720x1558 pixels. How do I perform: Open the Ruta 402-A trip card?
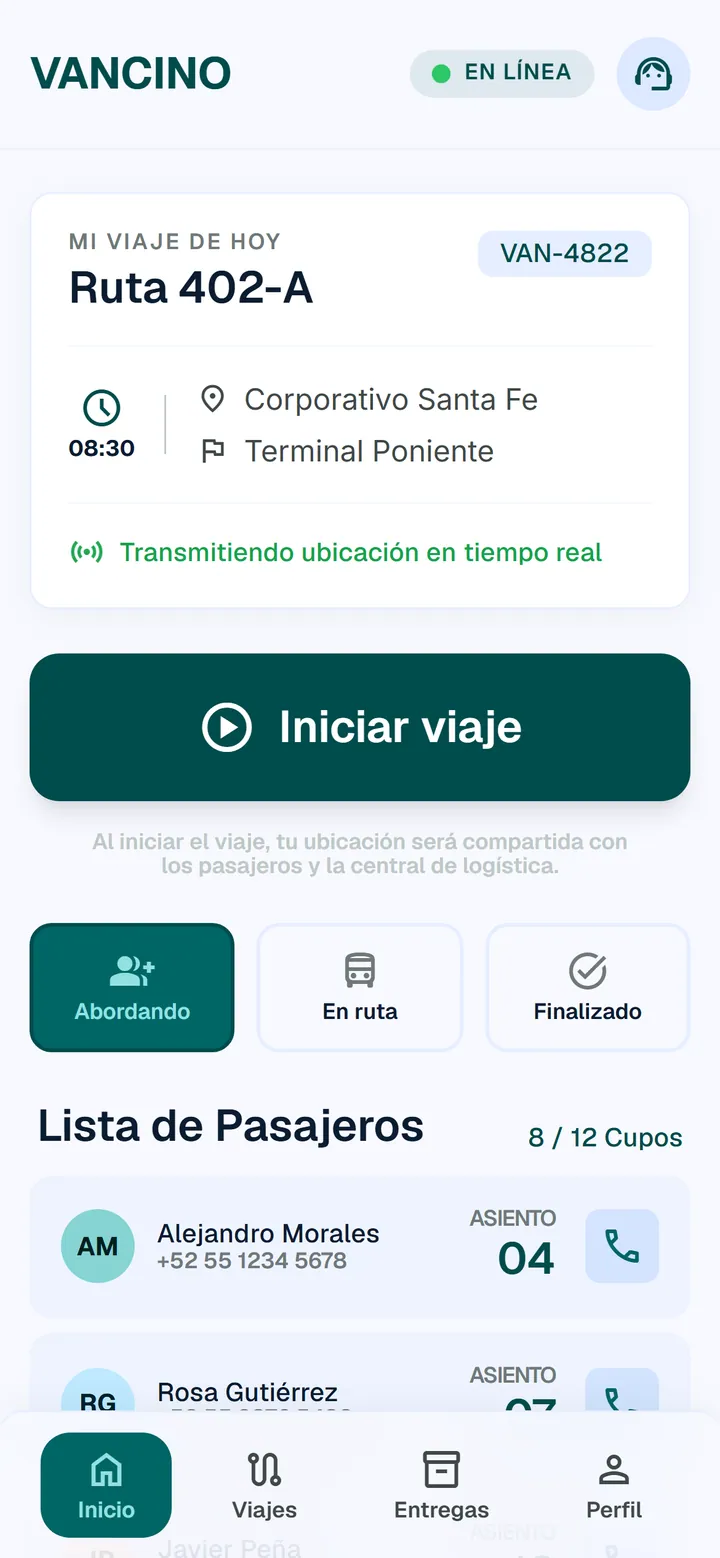360,400
